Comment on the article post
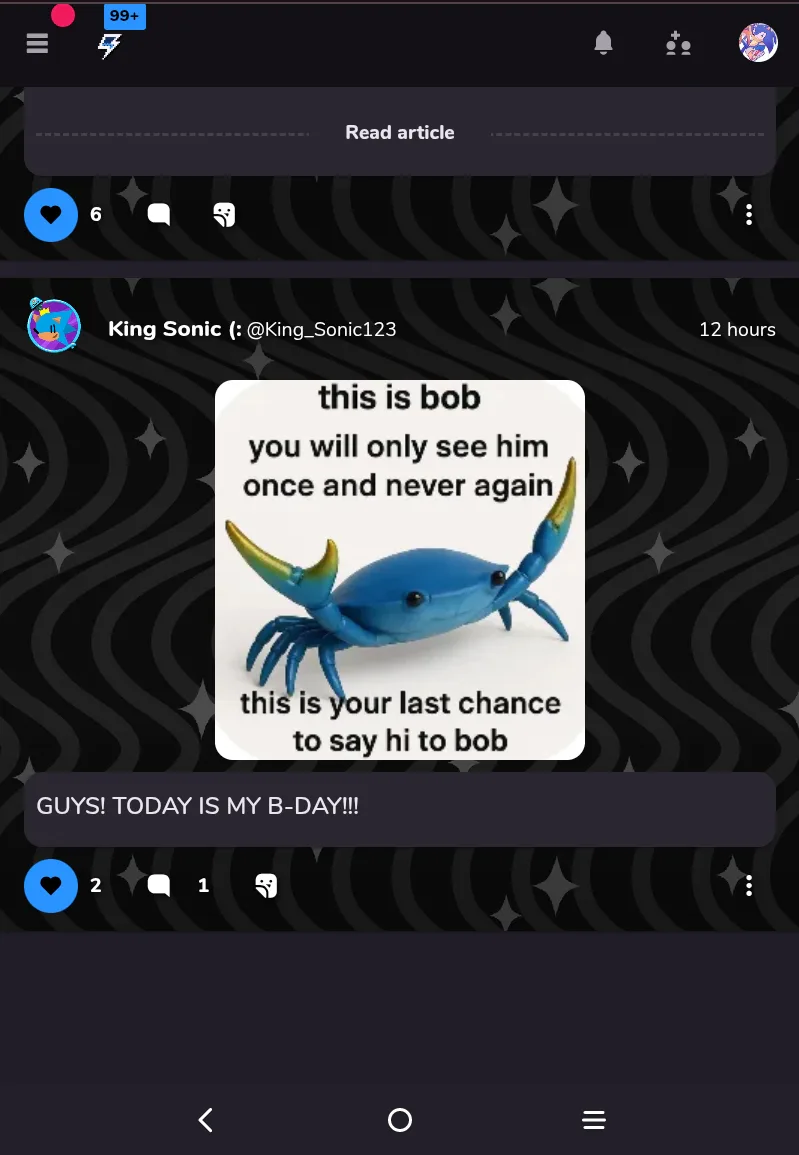Screen dimensions: 799x1155 click(x=159, y=215)
